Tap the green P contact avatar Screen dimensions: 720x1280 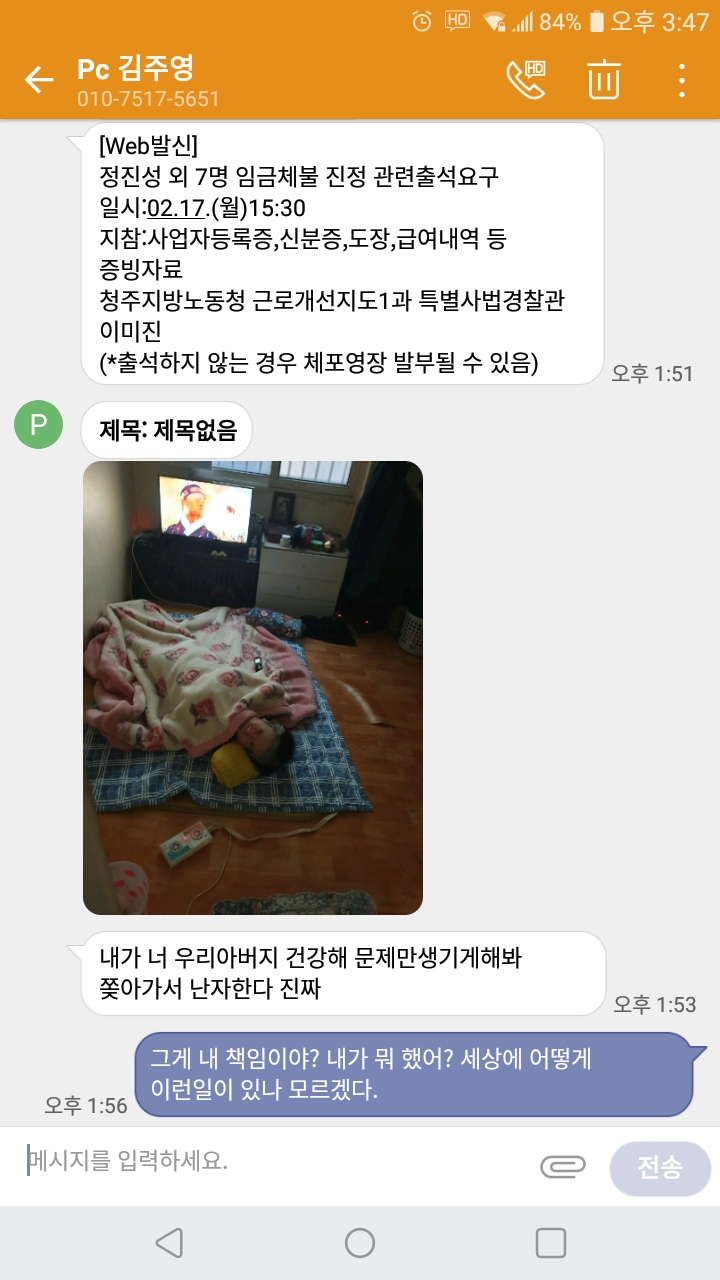tap(38, 425)
